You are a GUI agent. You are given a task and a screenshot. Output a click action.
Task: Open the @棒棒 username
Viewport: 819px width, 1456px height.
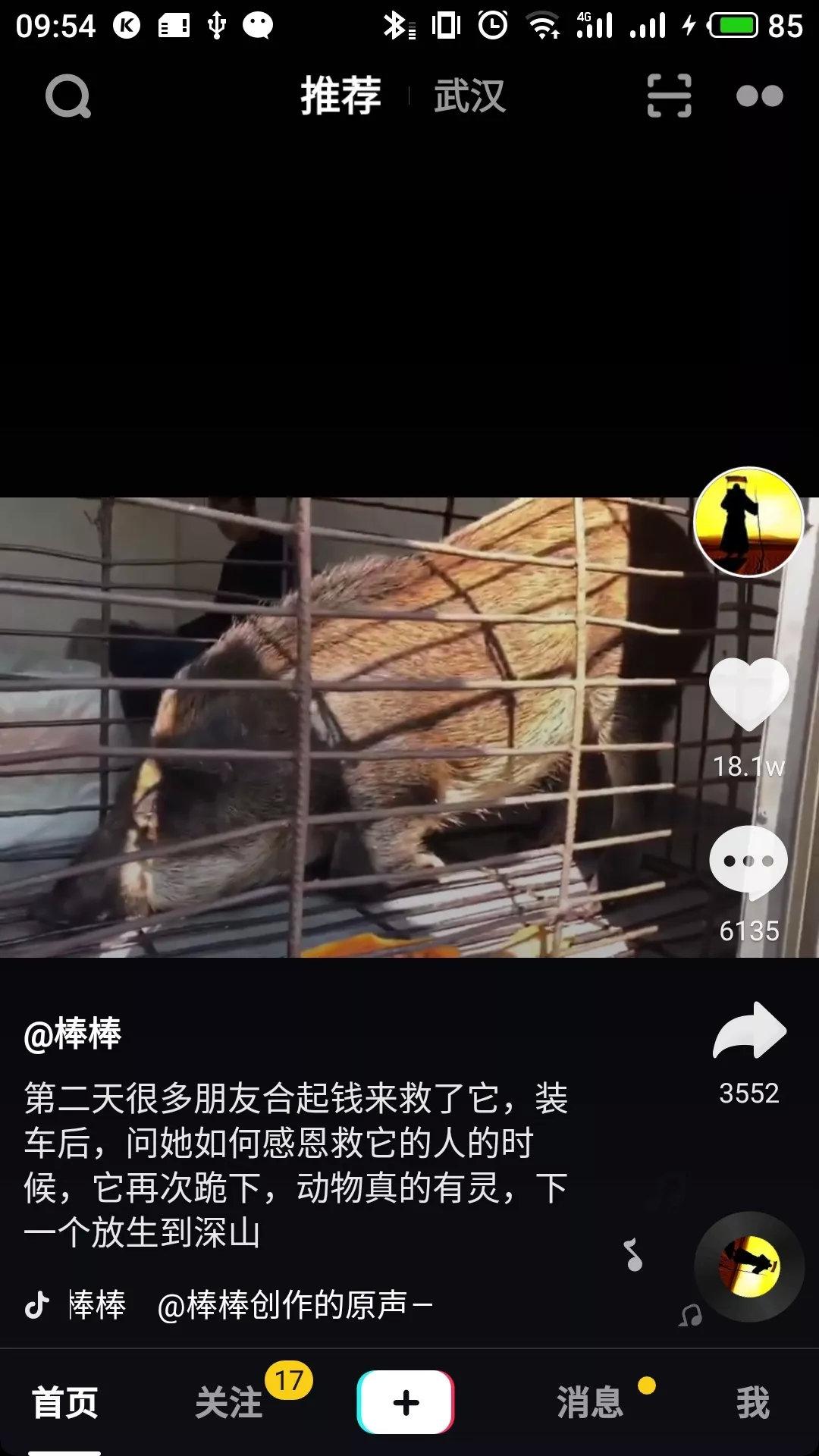73,1034
